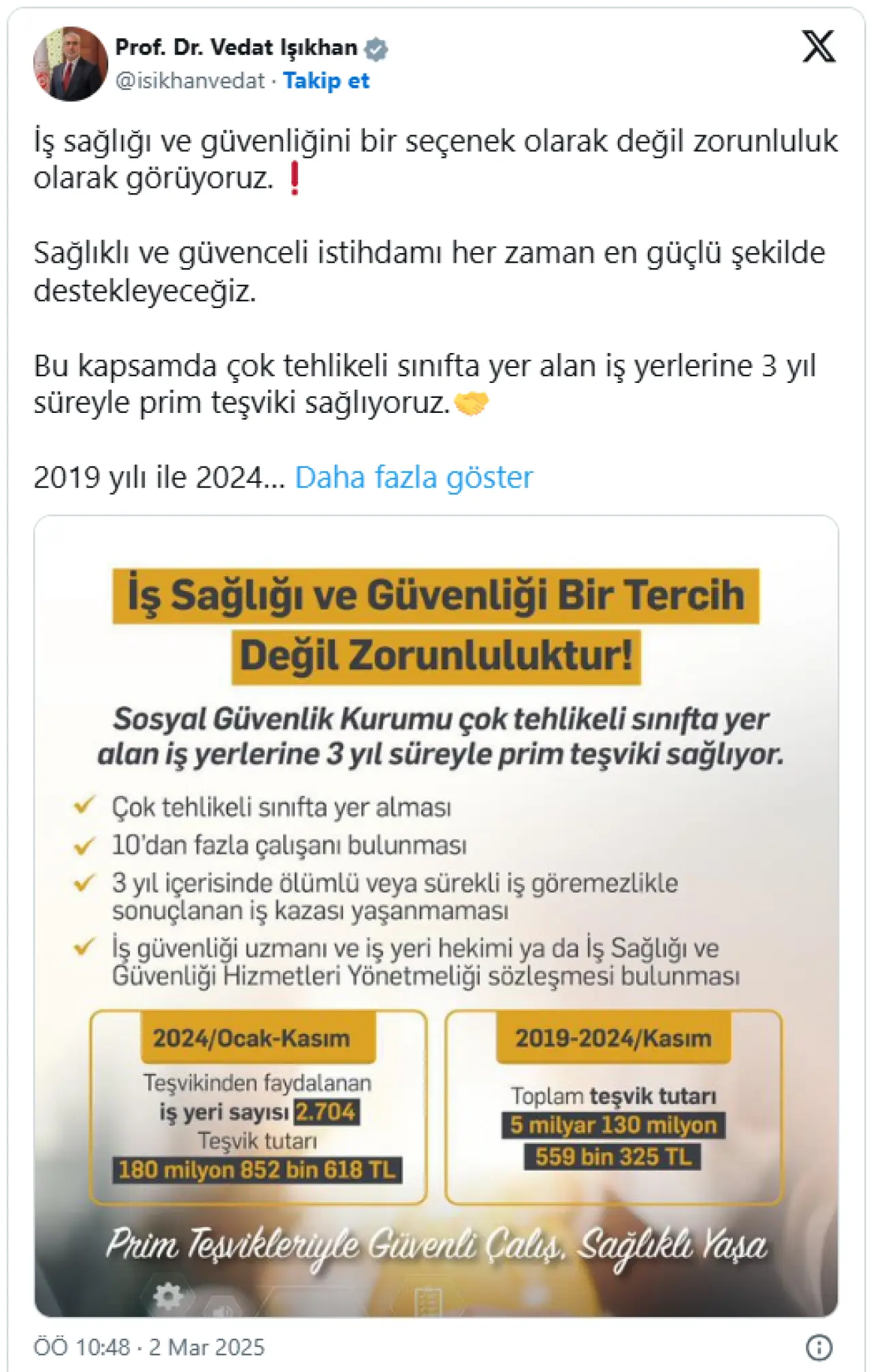Open the tweet timestamp 2 Mar 2025

click(x=149, y=1347)
